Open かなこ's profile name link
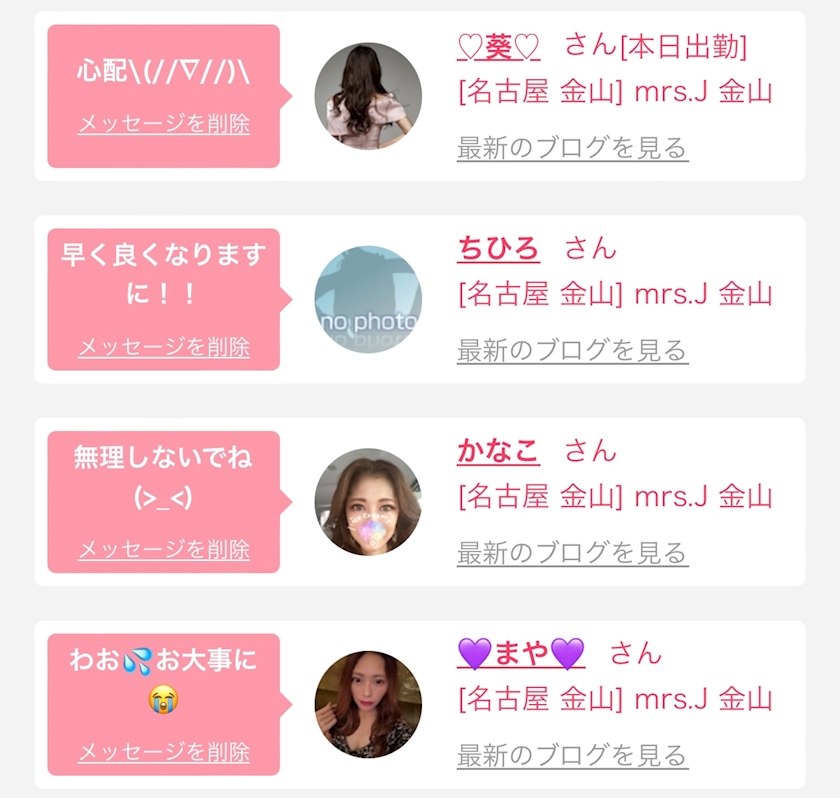 pos(498,451)
